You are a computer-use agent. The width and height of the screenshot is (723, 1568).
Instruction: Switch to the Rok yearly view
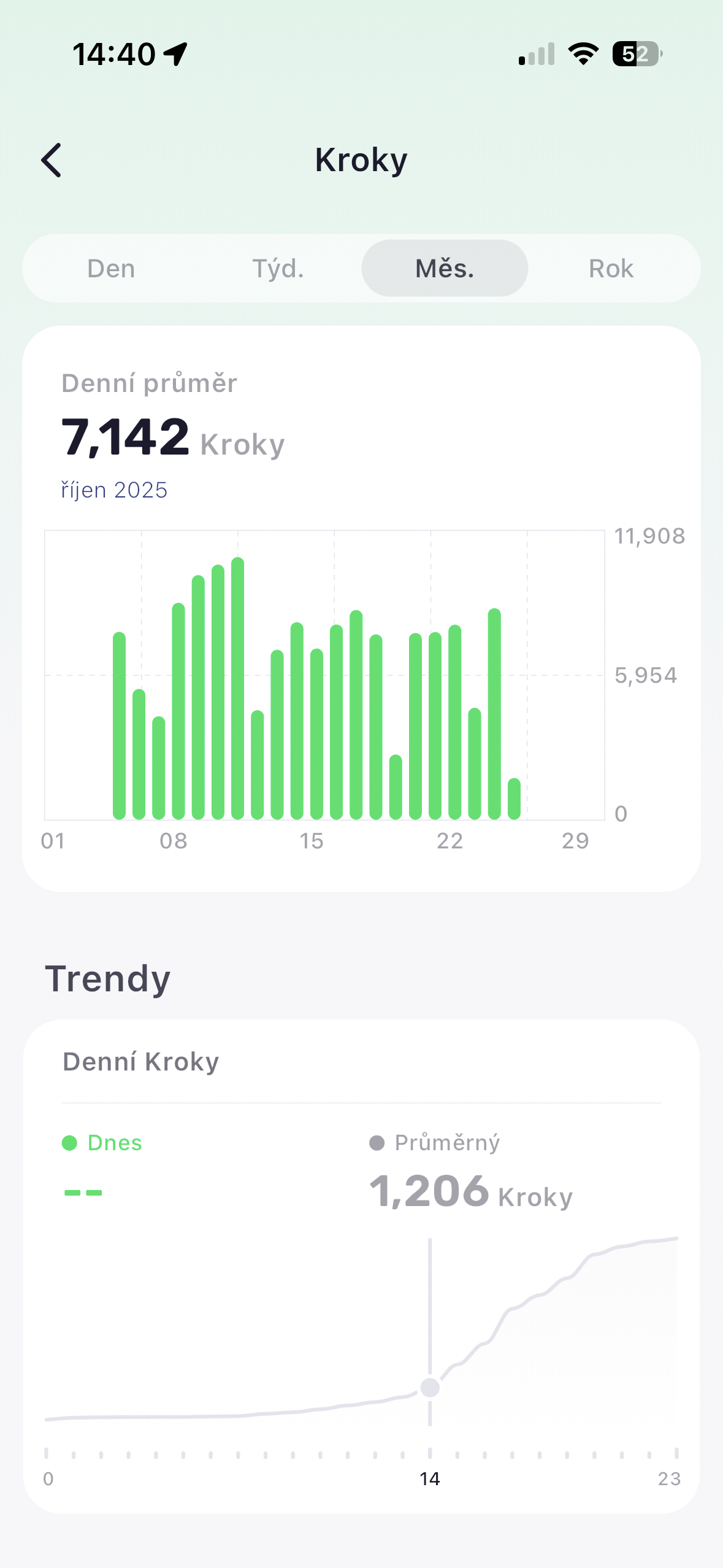point(611,269)
